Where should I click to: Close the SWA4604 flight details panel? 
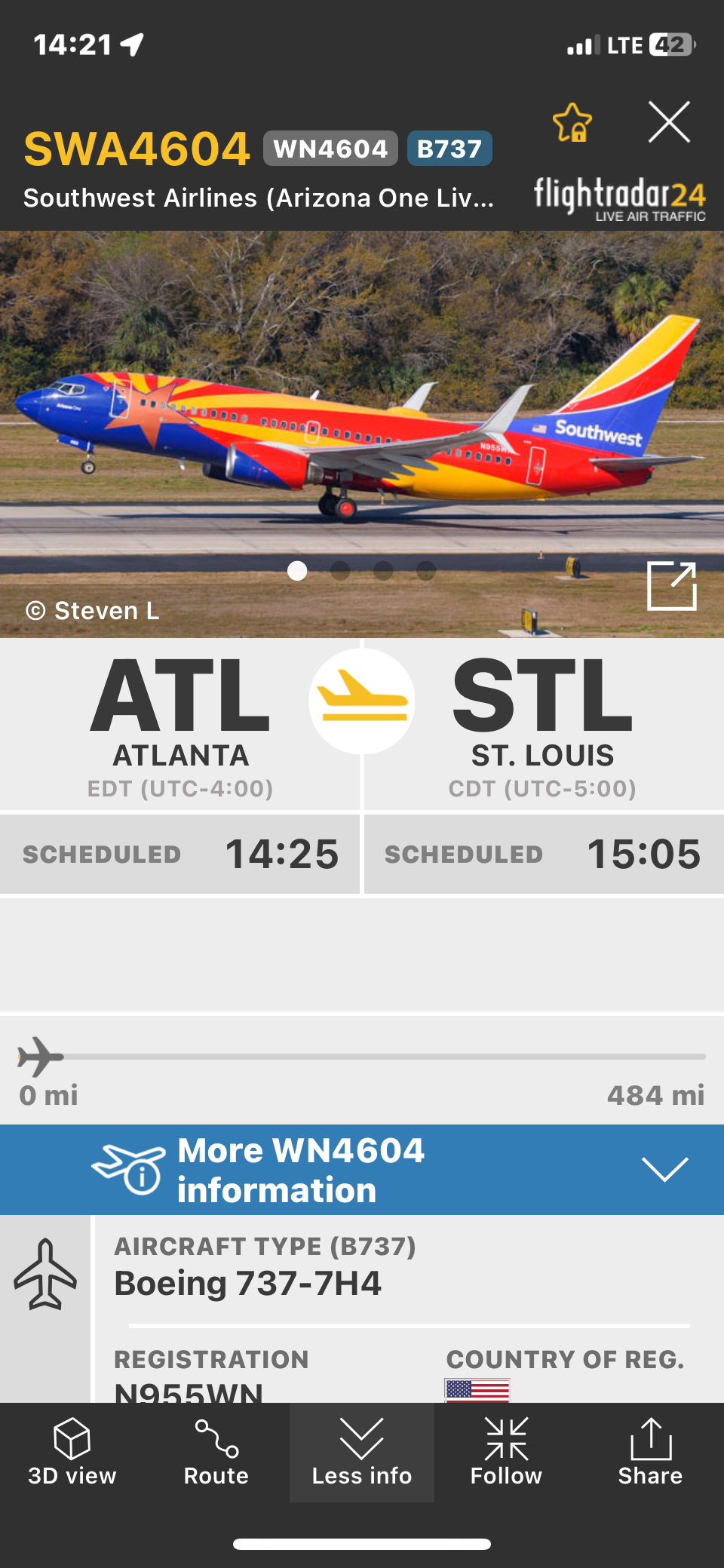pos(668,122)
